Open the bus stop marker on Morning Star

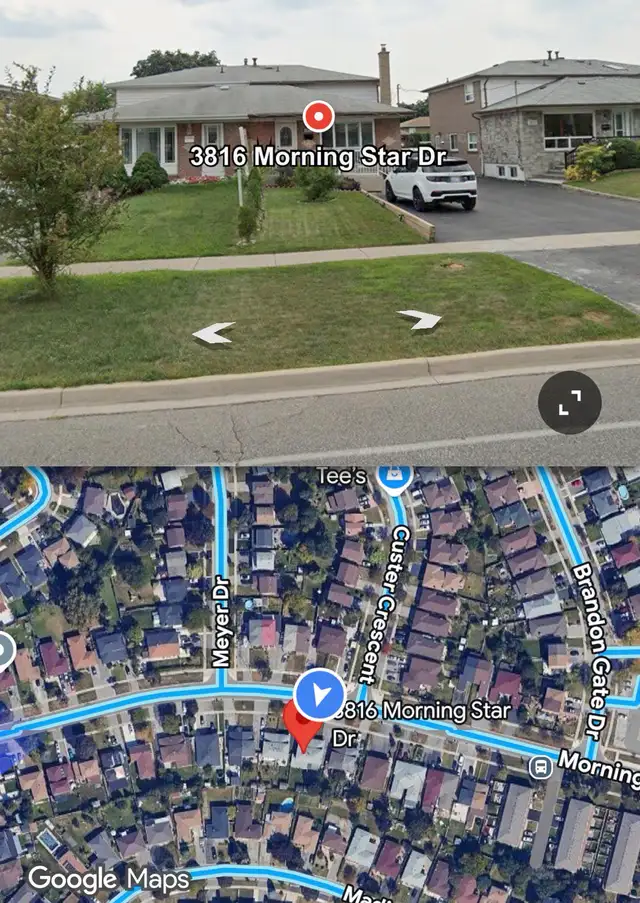pyautogui.click(x=540, y=767)
